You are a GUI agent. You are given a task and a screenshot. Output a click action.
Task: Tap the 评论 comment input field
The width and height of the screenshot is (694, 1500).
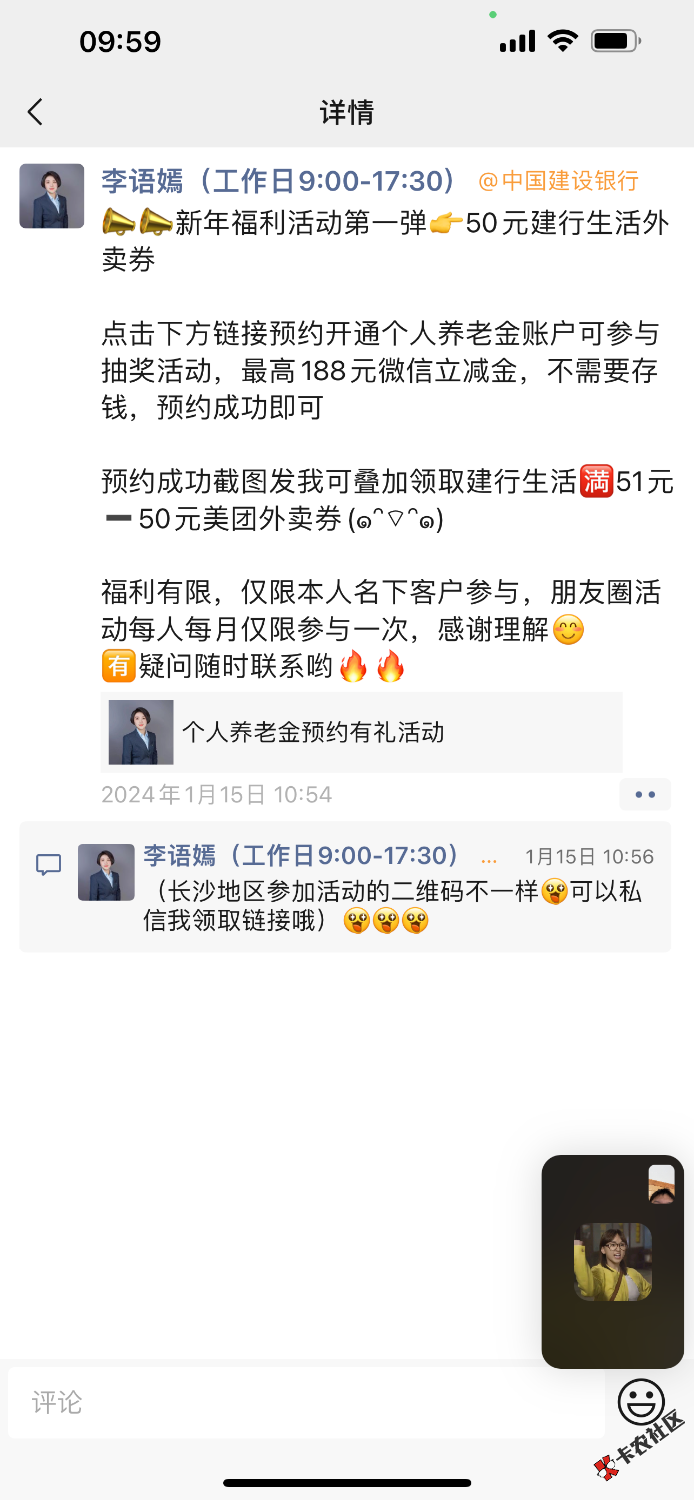pyautogui.click(x=305, y=1402)
